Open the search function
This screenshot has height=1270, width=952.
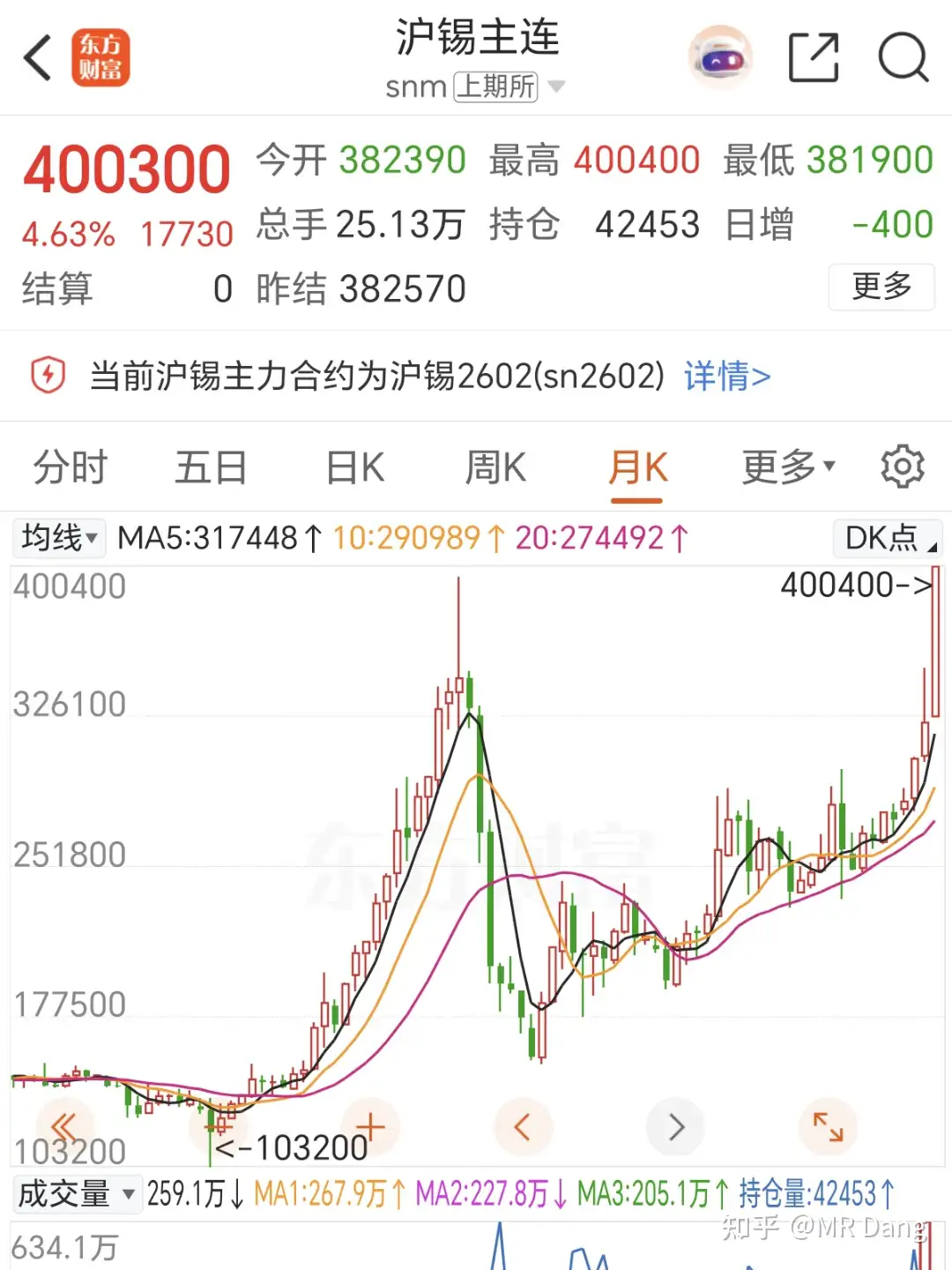tap(901, 57)
